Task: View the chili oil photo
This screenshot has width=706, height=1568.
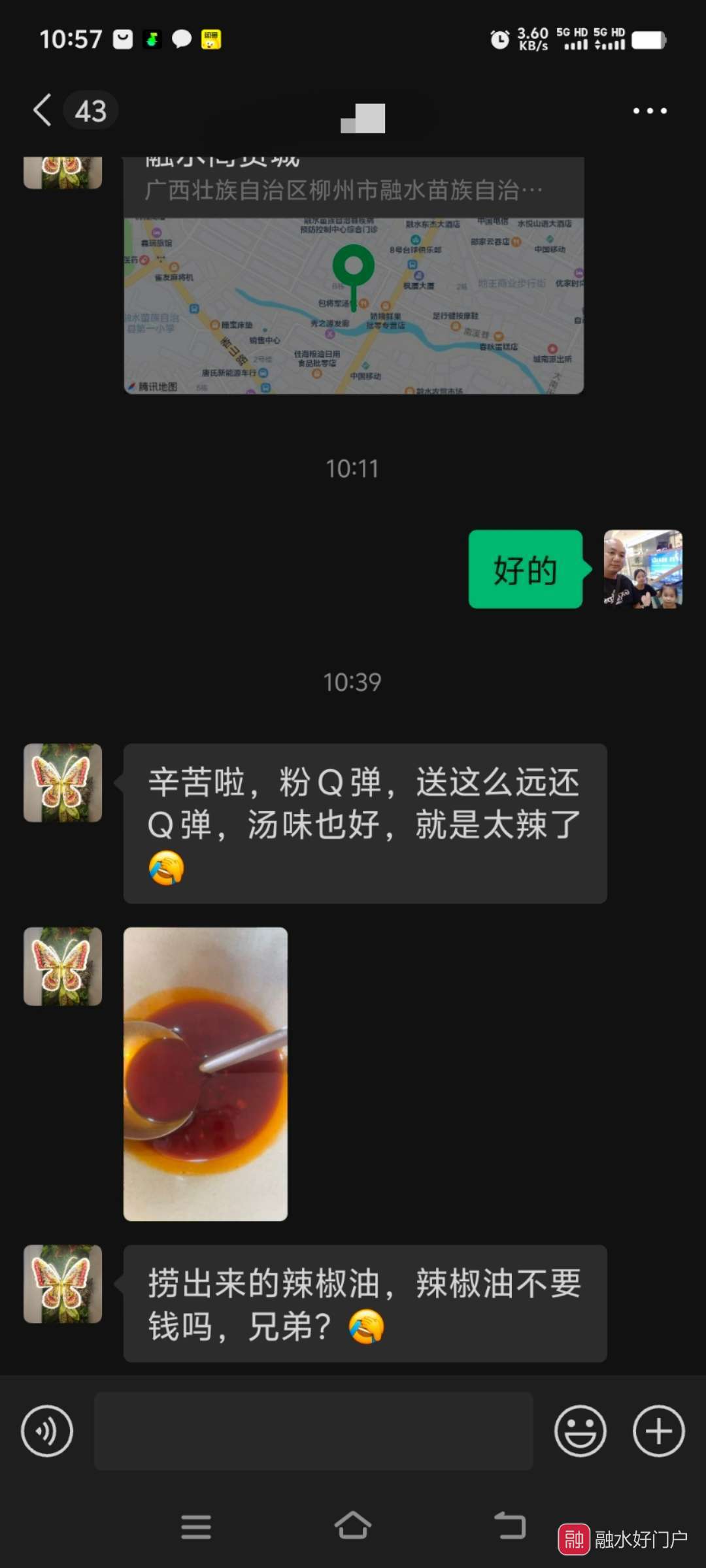Action: coord(205,1073)
